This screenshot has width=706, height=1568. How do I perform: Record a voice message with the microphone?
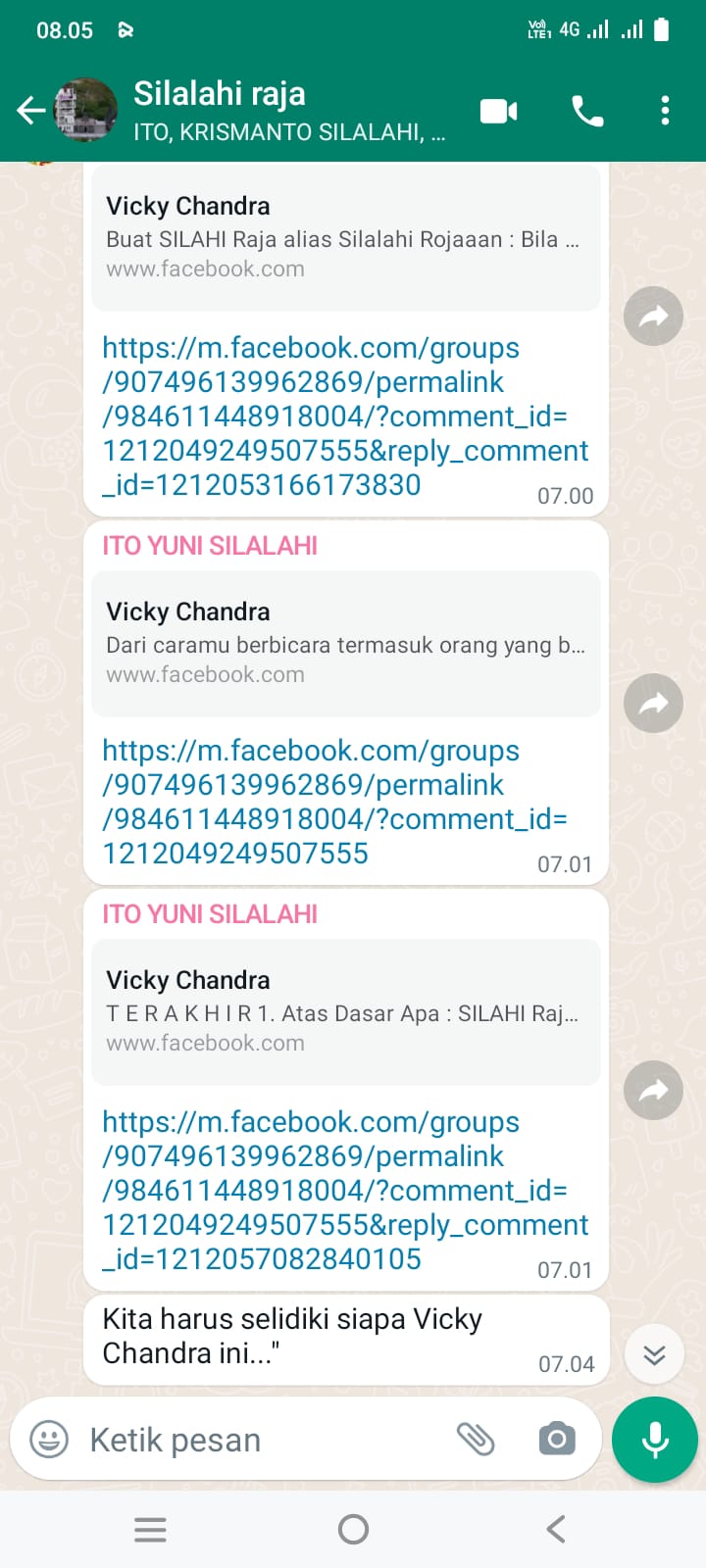(x=654, y=1440)
